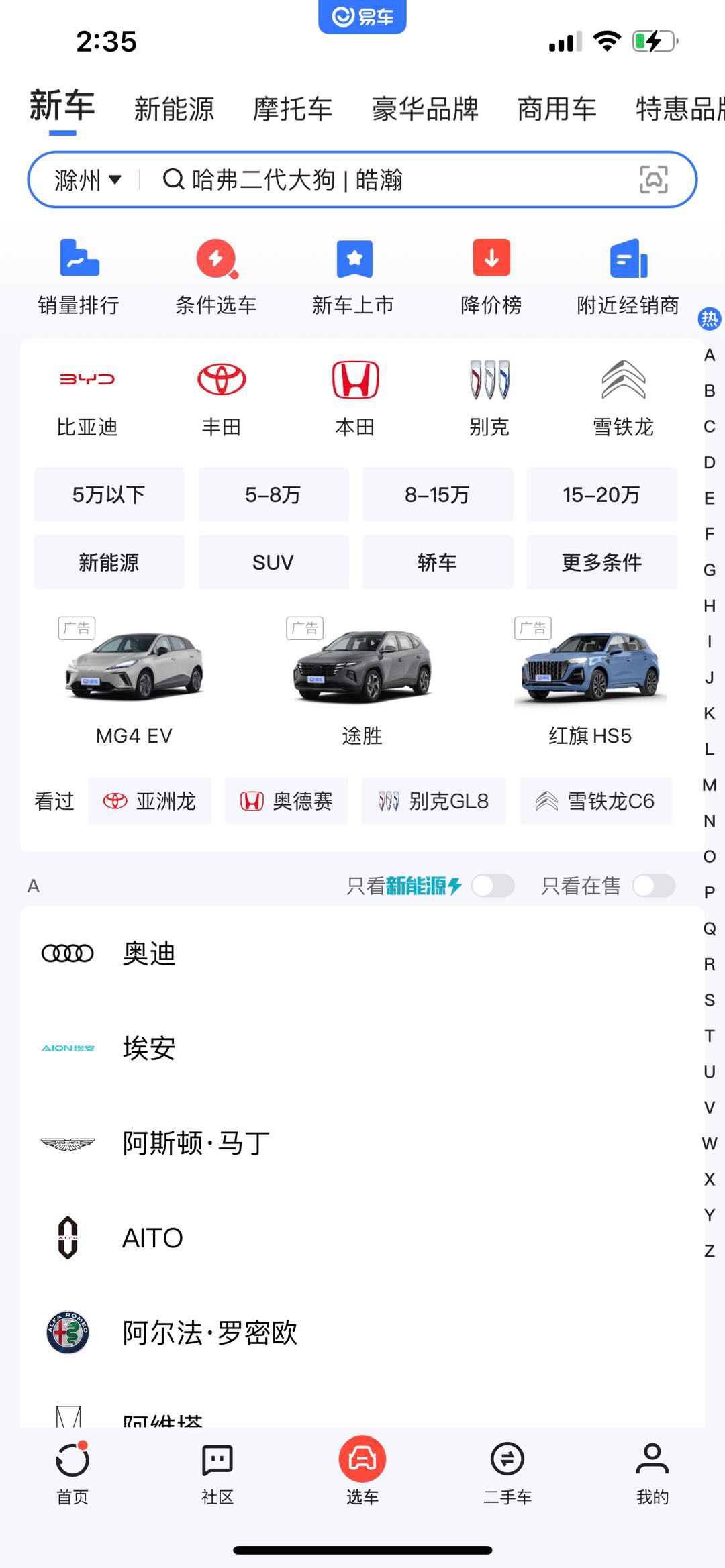This screenshot has width=725, height=1568.
Task: Go to the 二手车 tab
Action: [507, 1471]
